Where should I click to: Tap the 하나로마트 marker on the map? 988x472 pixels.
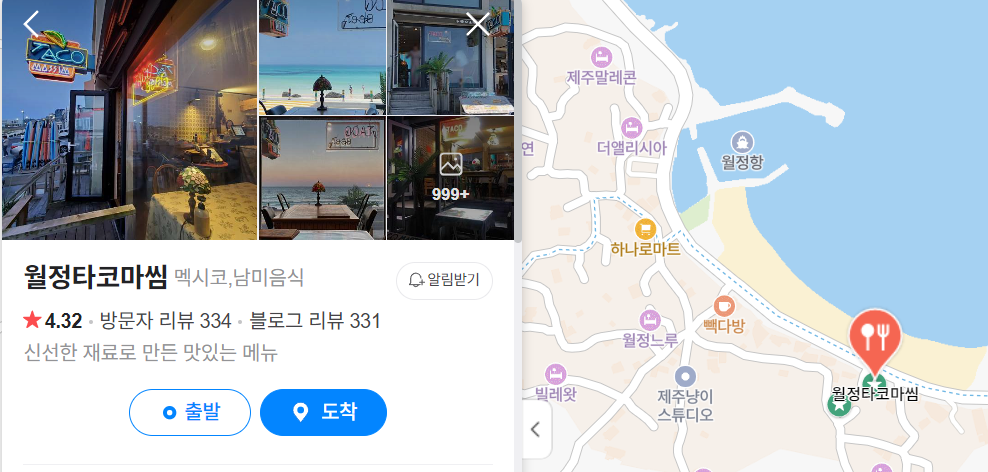pos(645,229)
